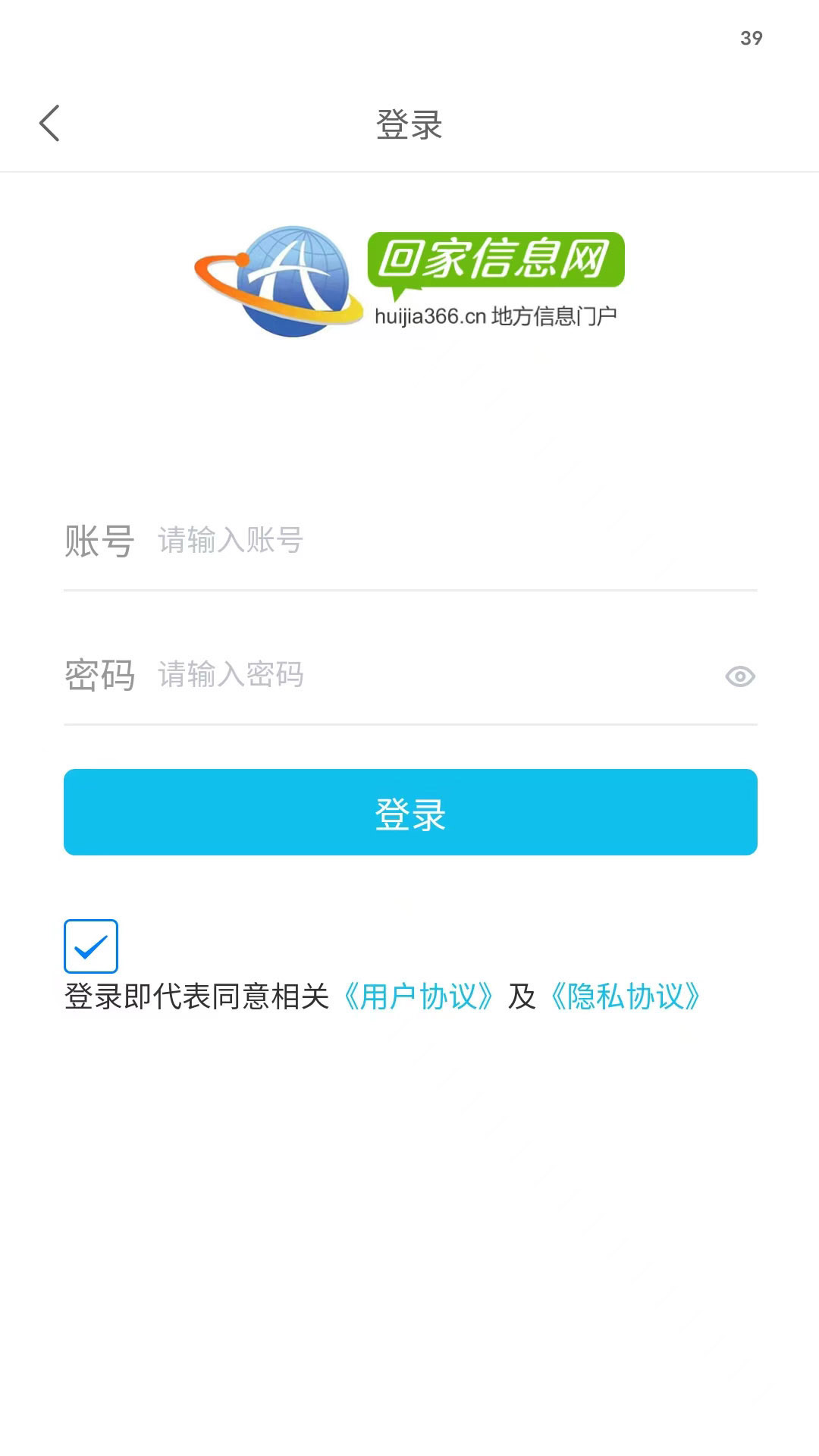Go back using the top-left arrow

(x=49, y=124)
